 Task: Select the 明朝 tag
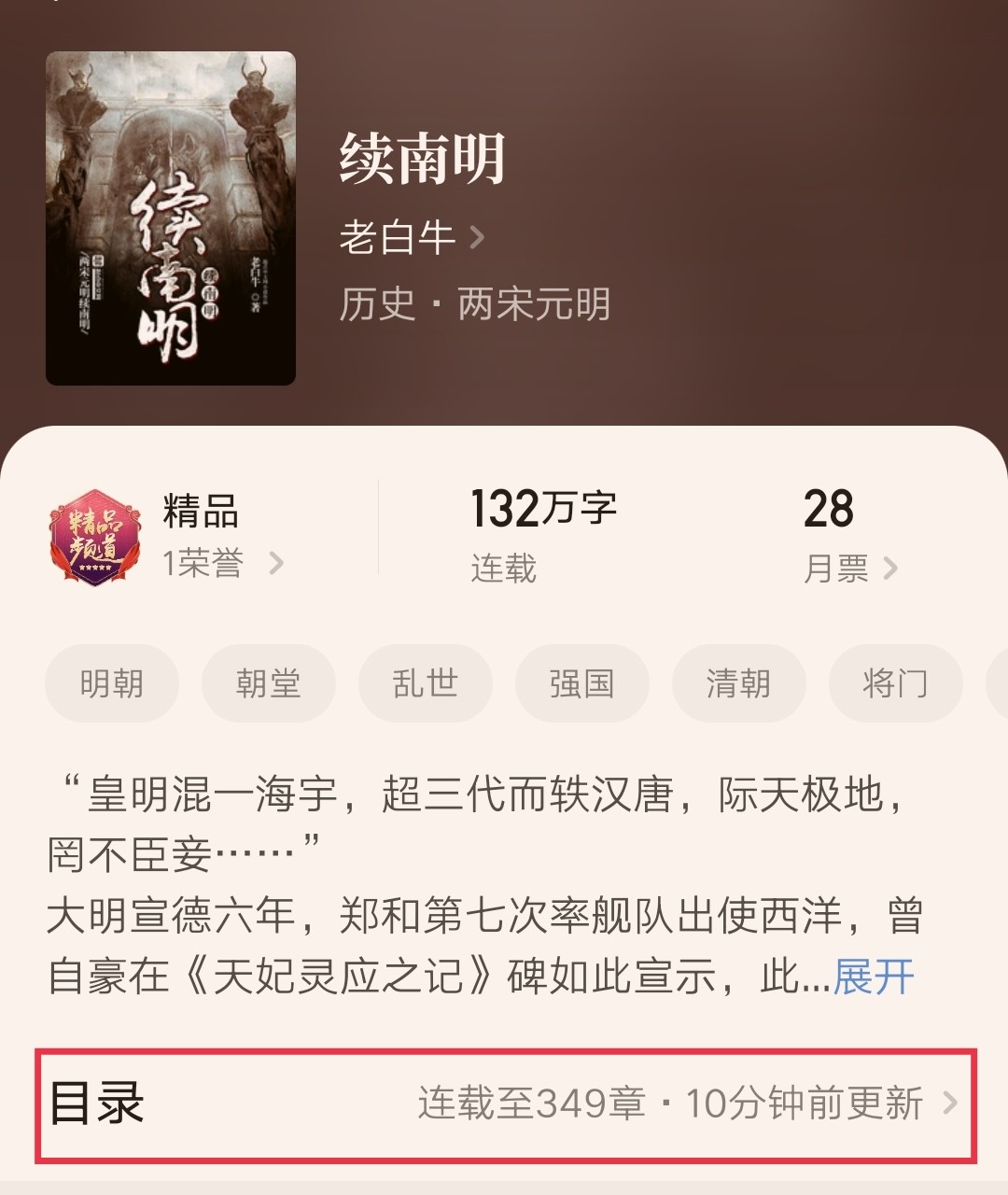click(112, 684)
